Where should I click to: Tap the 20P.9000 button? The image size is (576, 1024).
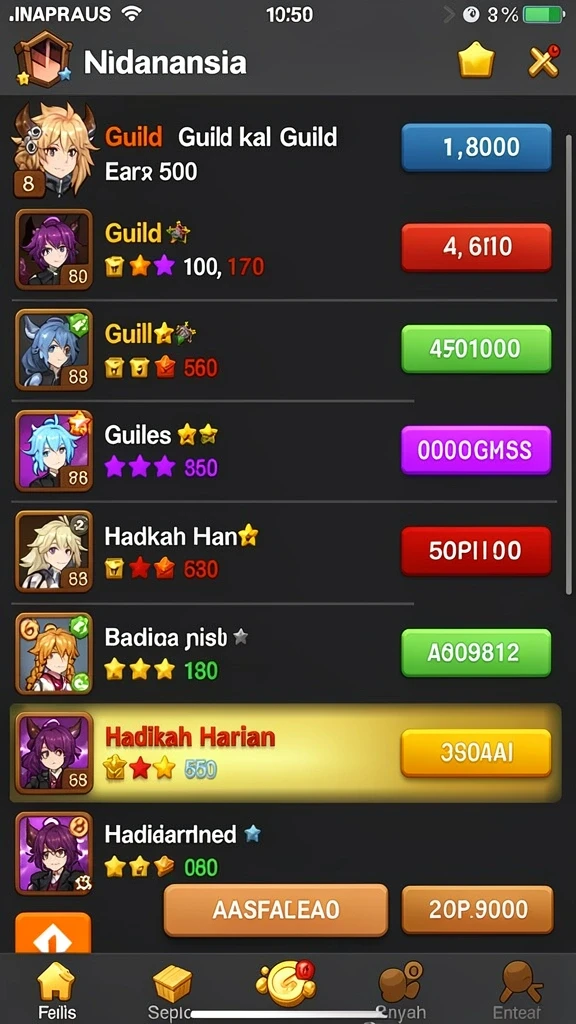[x=477, y=910]
